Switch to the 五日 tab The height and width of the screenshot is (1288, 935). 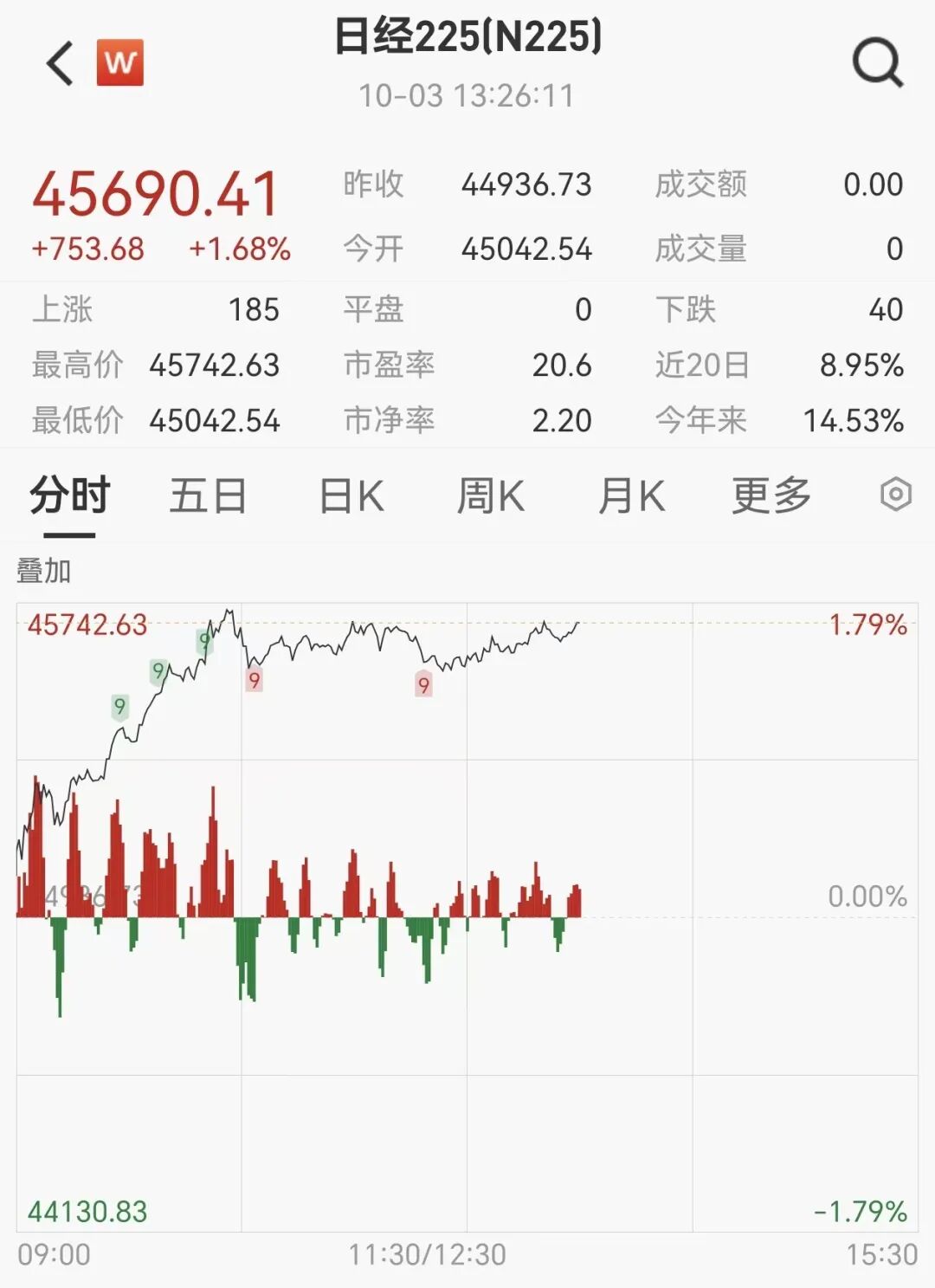point(208,494)
